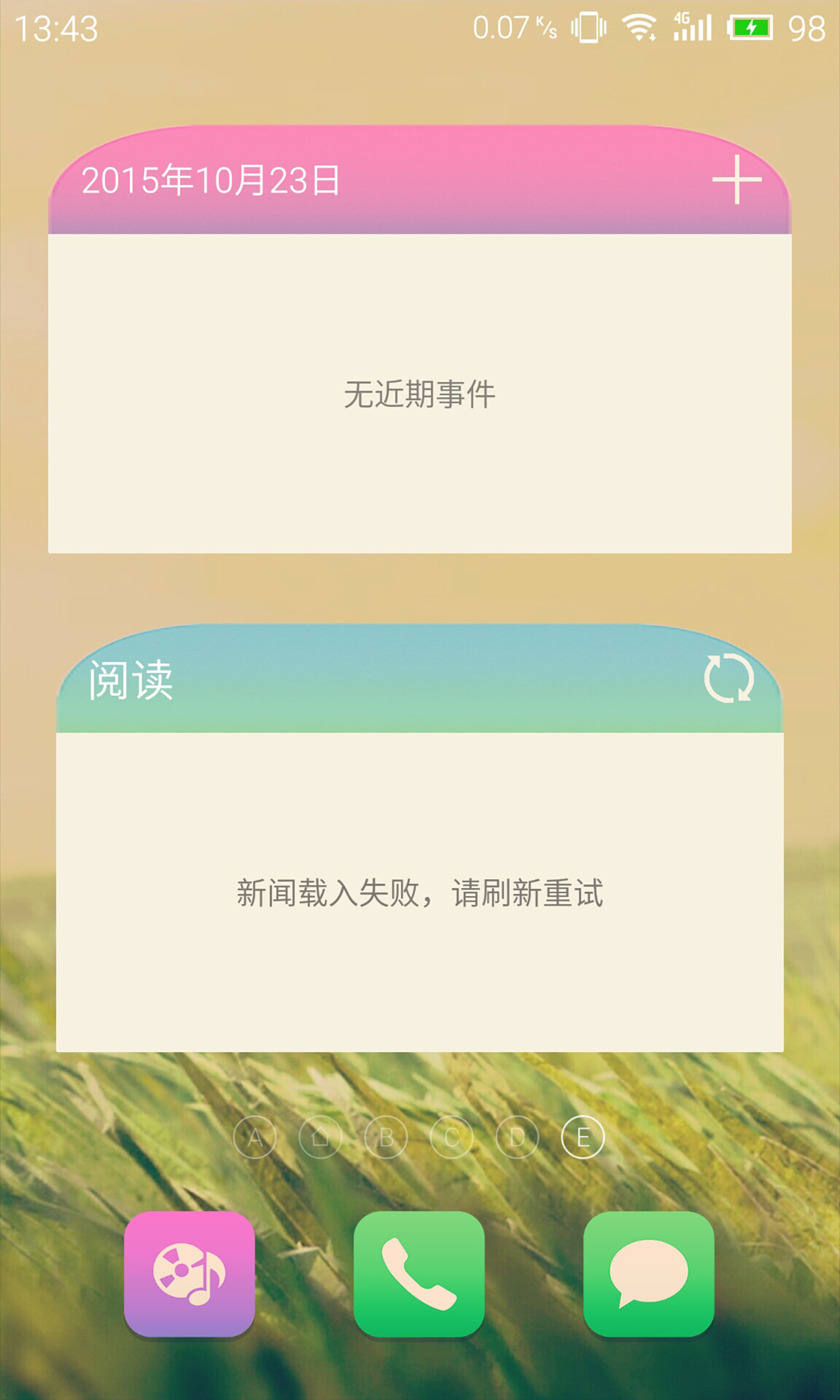
Task: Tap the 新闻载入失败 news card to retry
Action: (420, 892)
